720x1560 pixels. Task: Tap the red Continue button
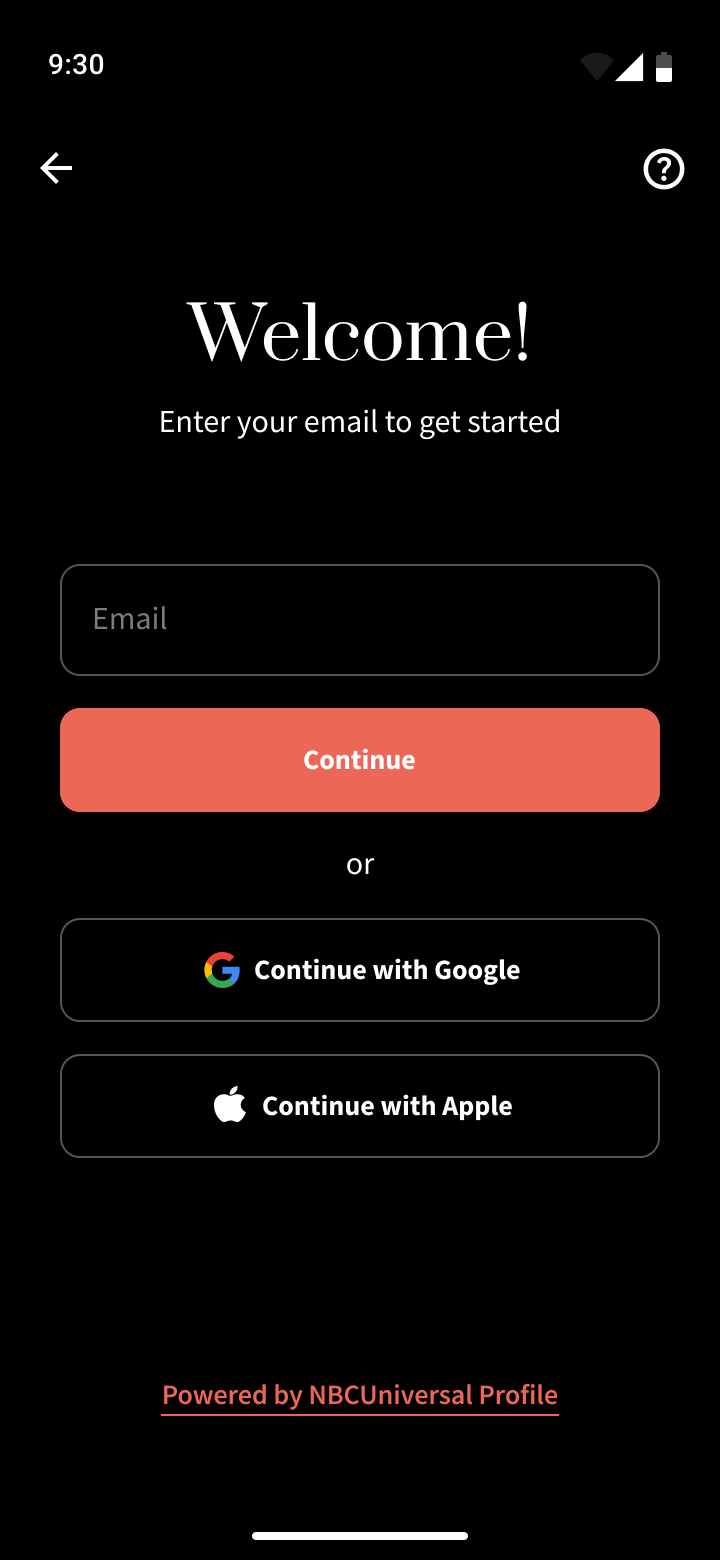[x=360, y=760]
